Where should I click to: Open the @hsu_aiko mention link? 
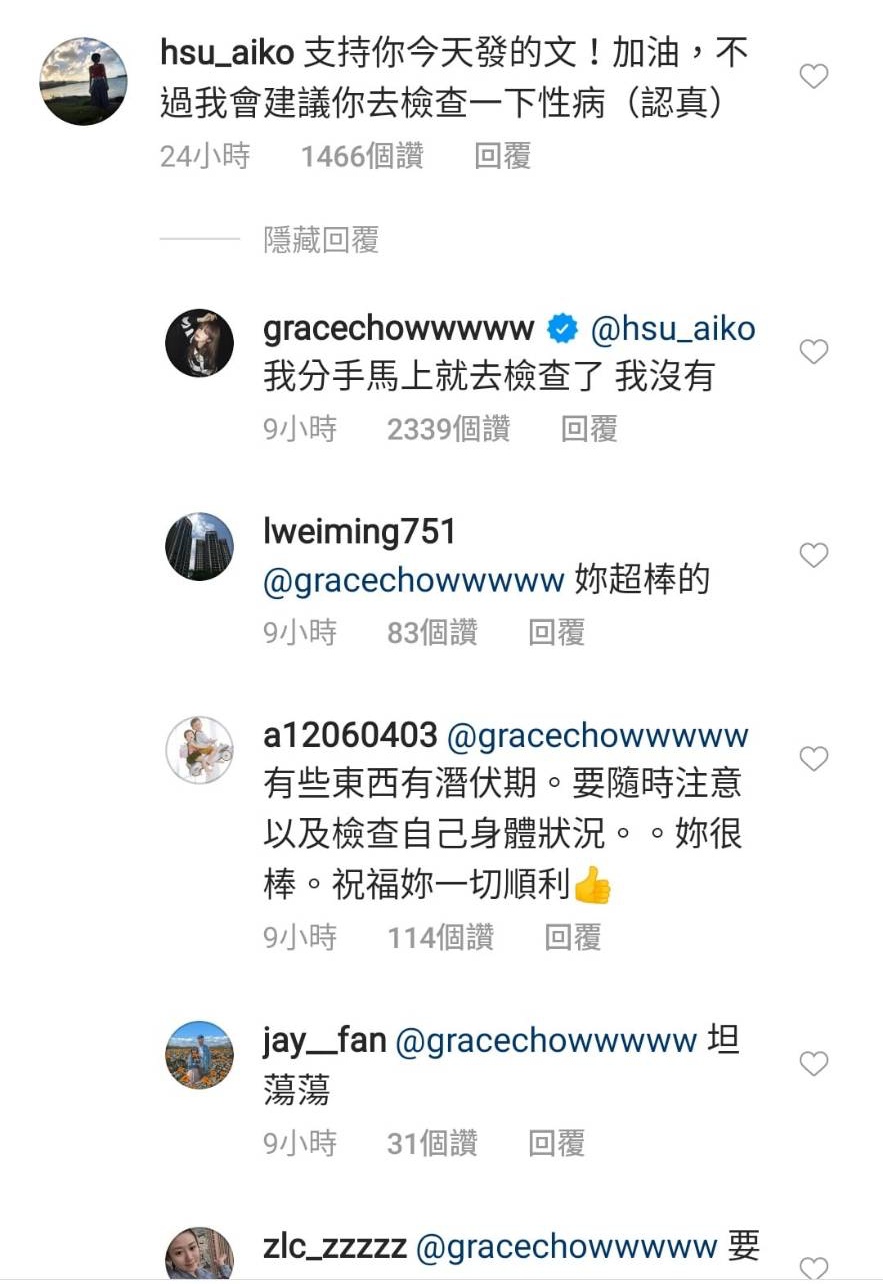674,329
